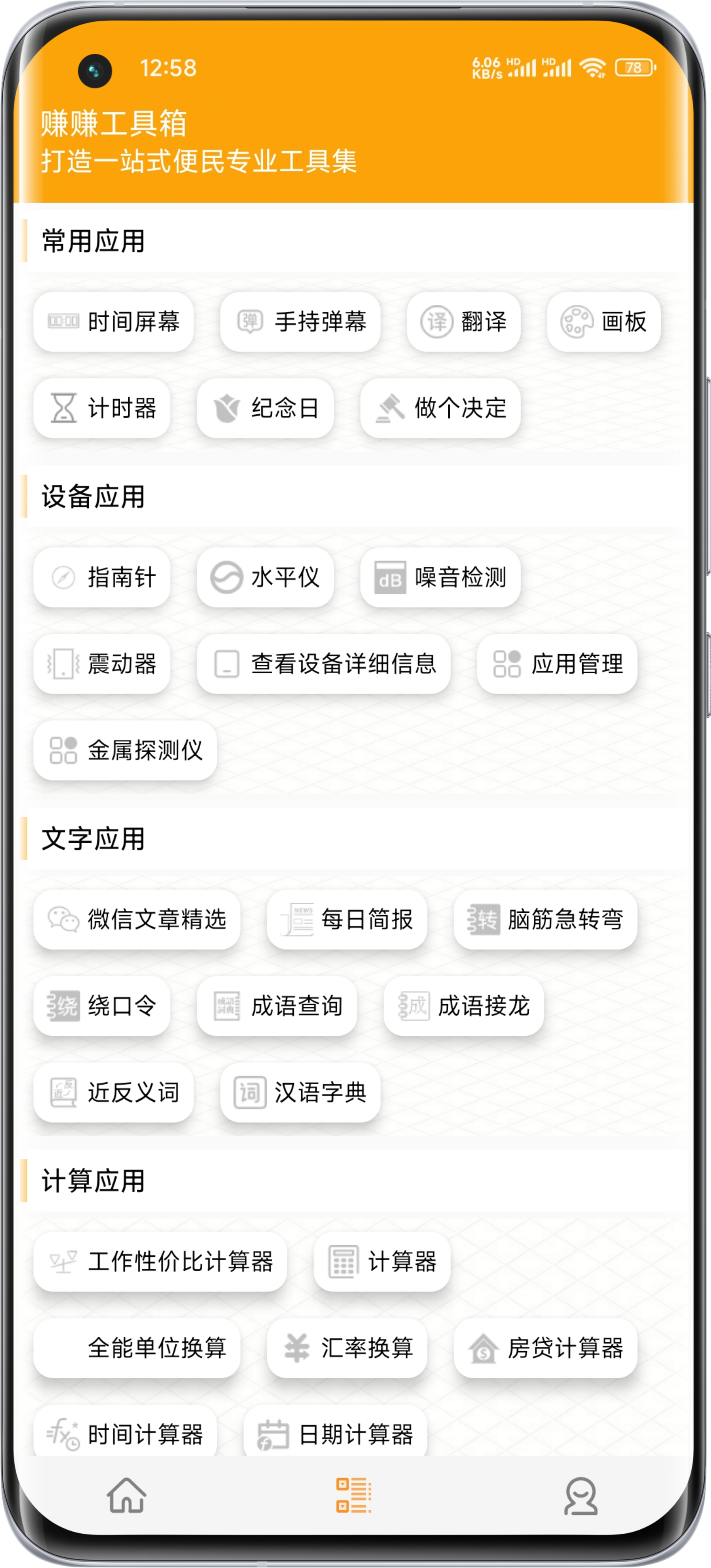The image size is (711, 1568).
Task: View 查看设备详细信息
Action: tap(323, 663)
